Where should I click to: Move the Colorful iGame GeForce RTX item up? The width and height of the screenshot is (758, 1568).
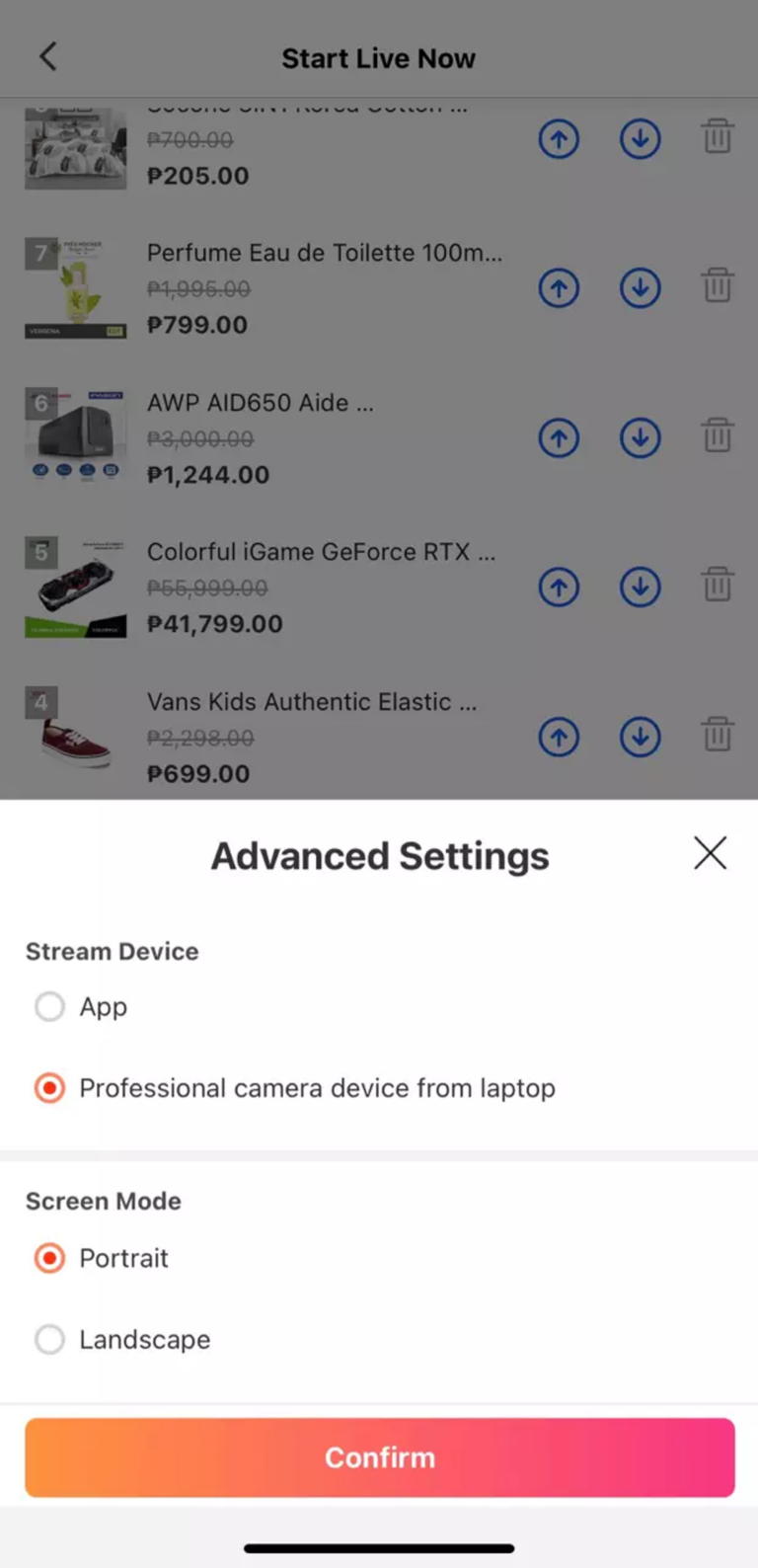coord(559,588)
